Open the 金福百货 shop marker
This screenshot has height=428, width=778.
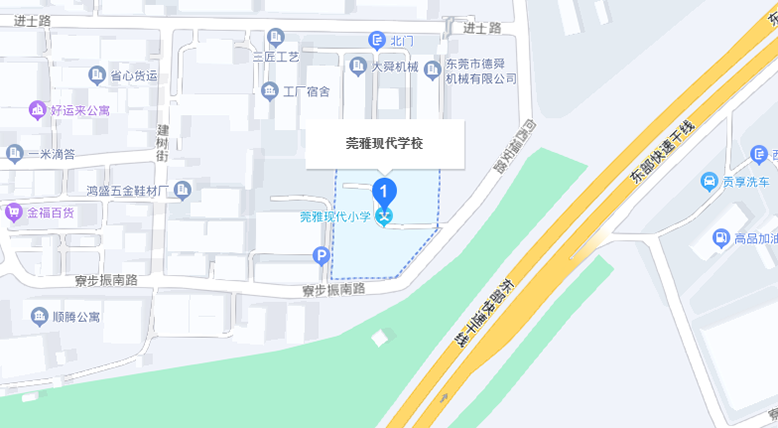click(x=14, y=212)
